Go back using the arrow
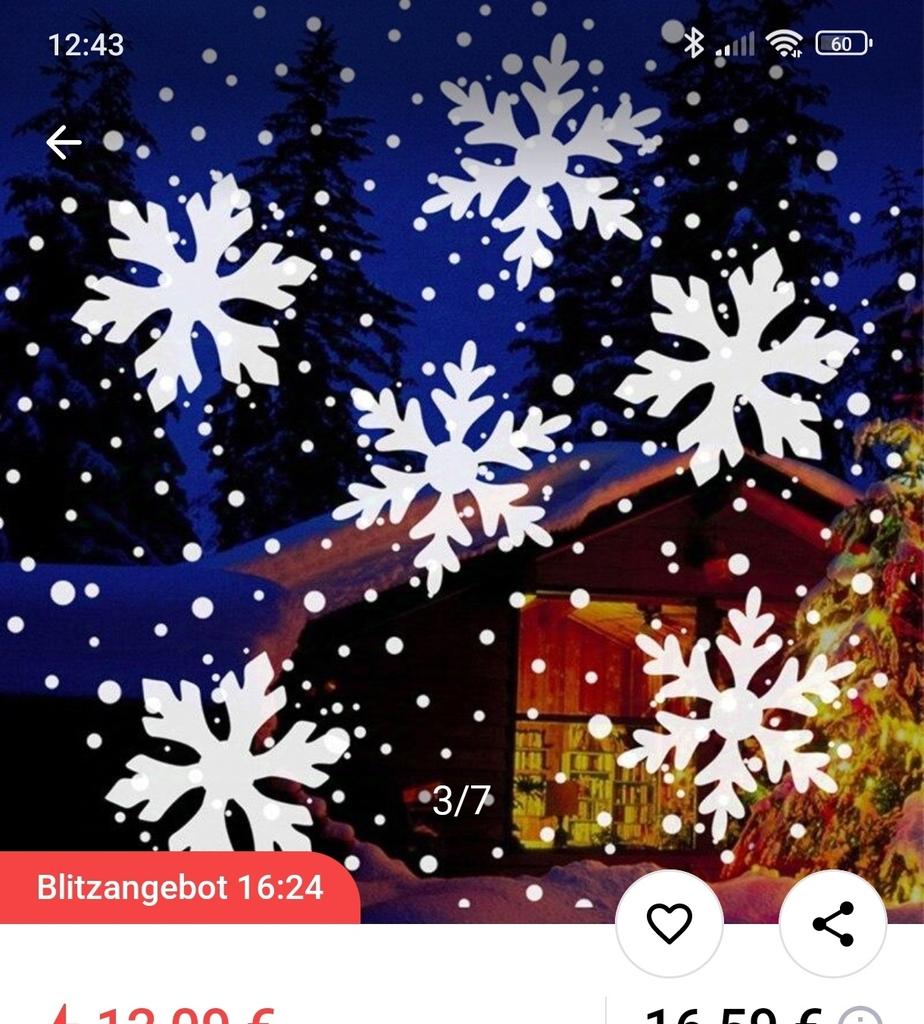The width and height of the screenshot is (924, 1024). (x=64, y=143)
